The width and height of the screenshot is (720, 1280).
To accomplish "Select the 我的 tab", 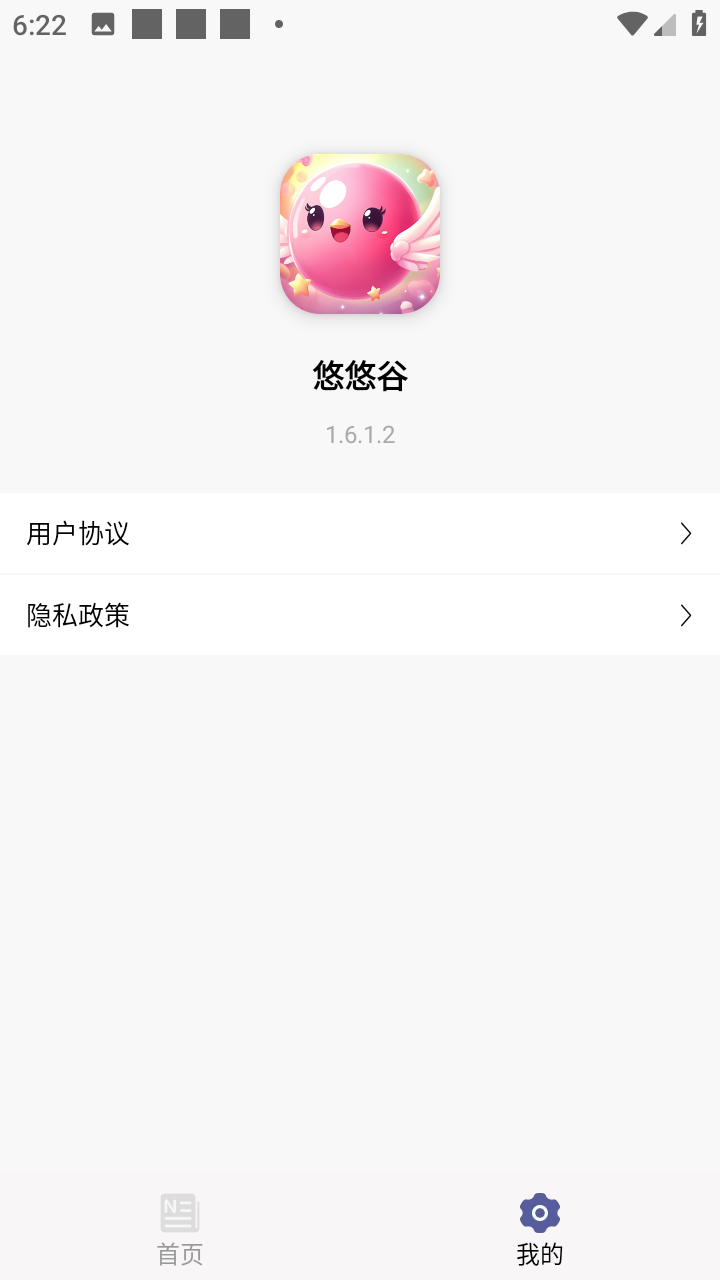I will click(x=540, y=1228).
